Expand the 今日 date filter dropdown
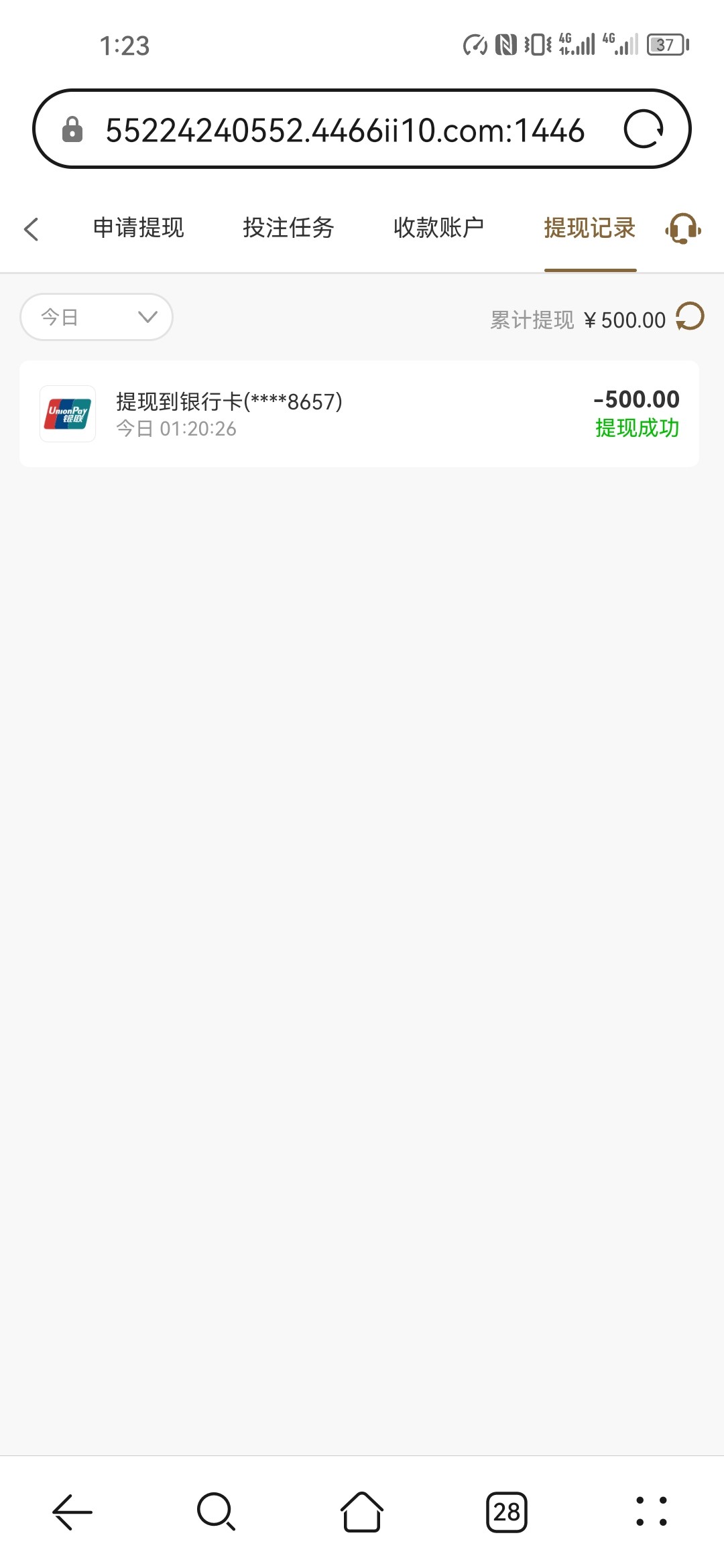This screenshot has width=724, height=1568. click(x=96, y=317)
